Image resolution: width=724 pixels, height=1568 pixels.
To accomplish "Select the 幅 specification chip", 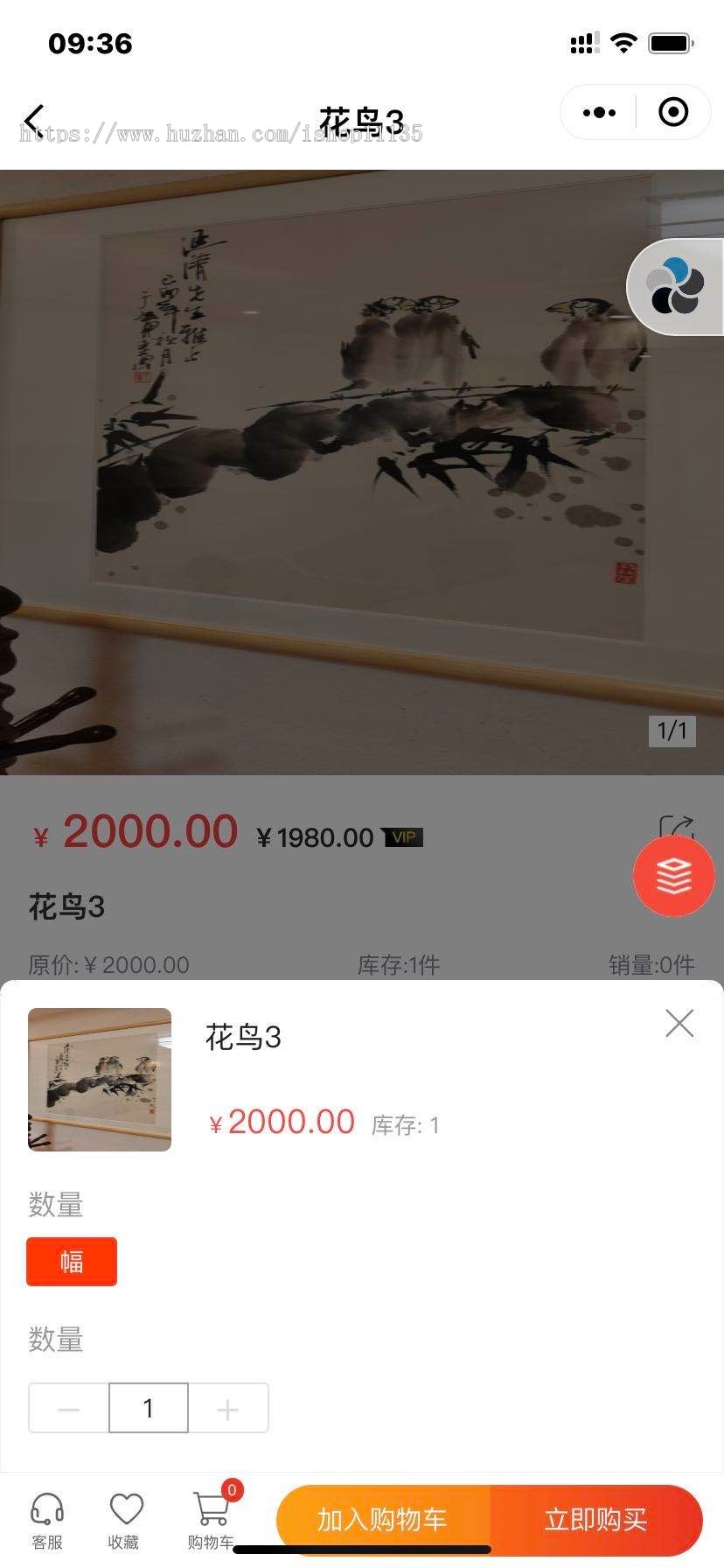I will (72, 1262).
